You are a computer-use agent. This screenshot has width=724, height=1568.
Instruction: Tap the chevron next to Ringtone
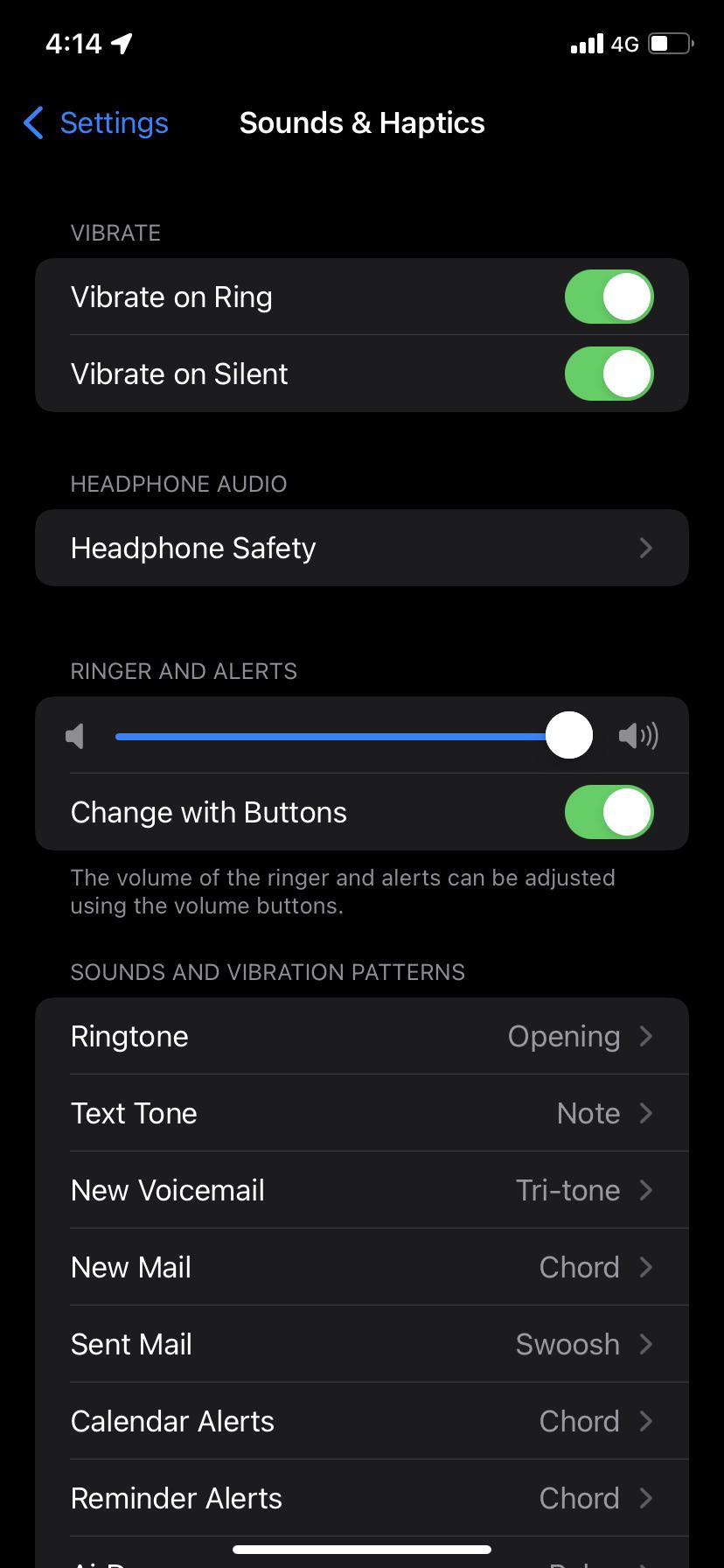pos(645,1036)
